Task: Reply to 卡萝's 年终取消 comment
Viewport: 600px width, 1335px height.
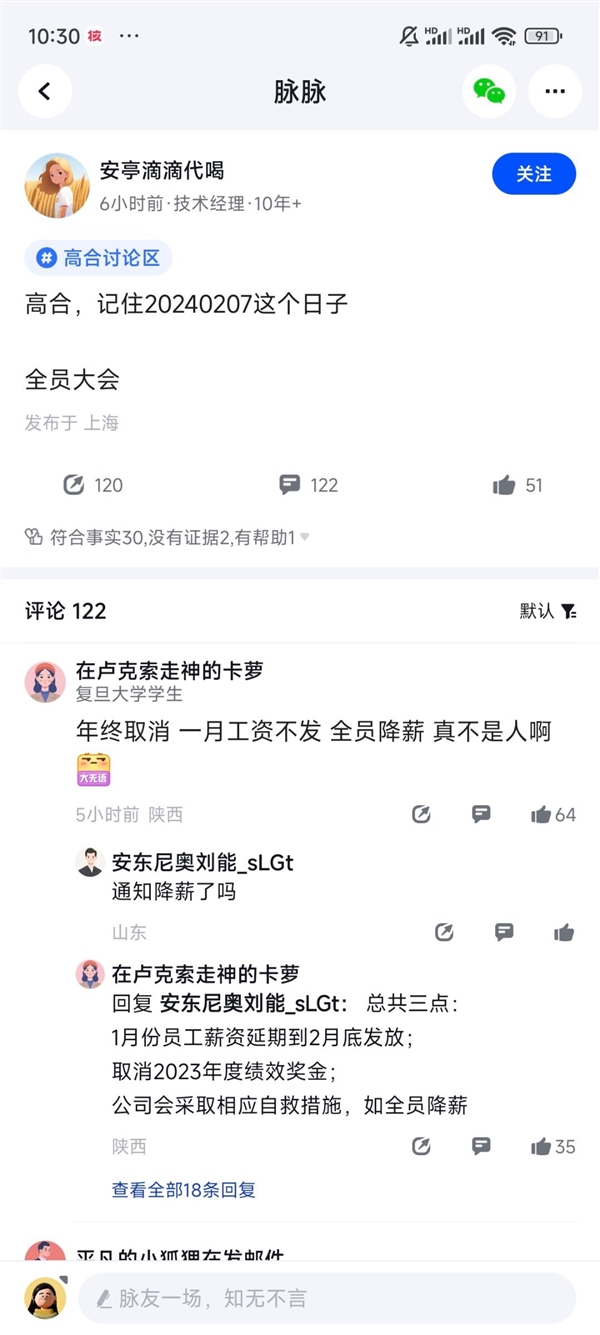Action: pyautogui.click(x=481, y=814)
